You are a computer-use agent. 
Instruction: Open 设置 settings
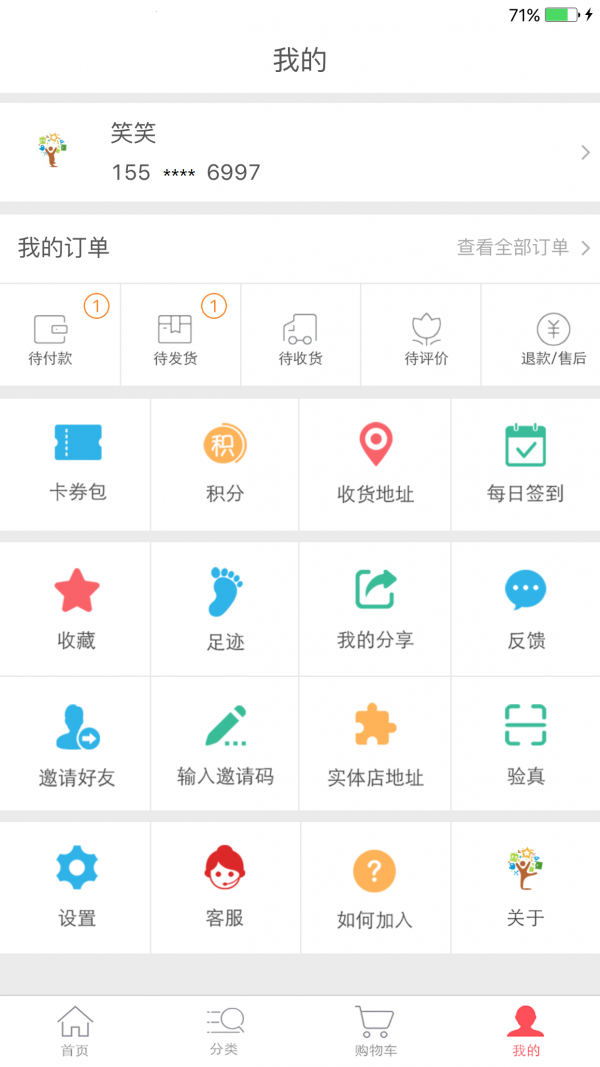coord(77,886)
